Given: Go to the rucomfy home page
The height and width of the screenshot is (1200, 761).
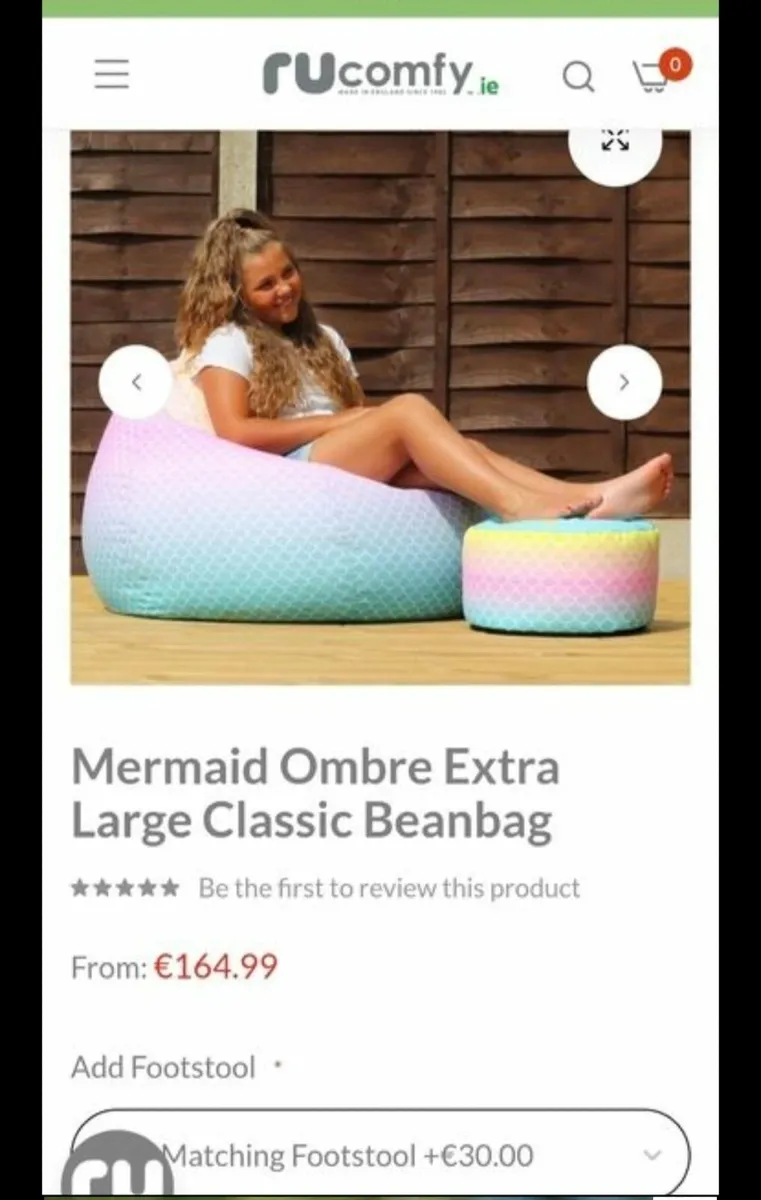Looking at the screenshot, I should (x=381, y=75).
